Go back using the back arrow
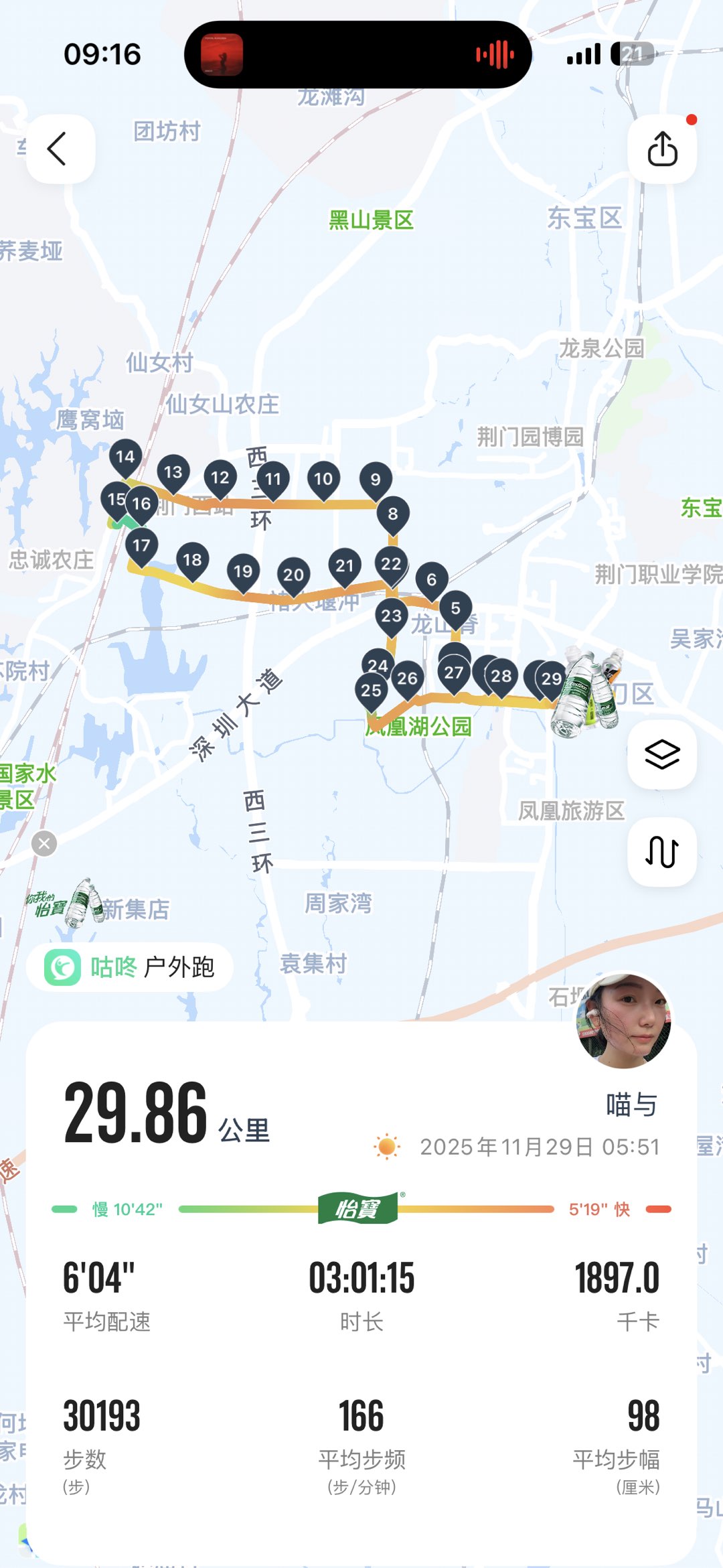The width and height of the screenshot is (723, 1568). tap(59, 149)
